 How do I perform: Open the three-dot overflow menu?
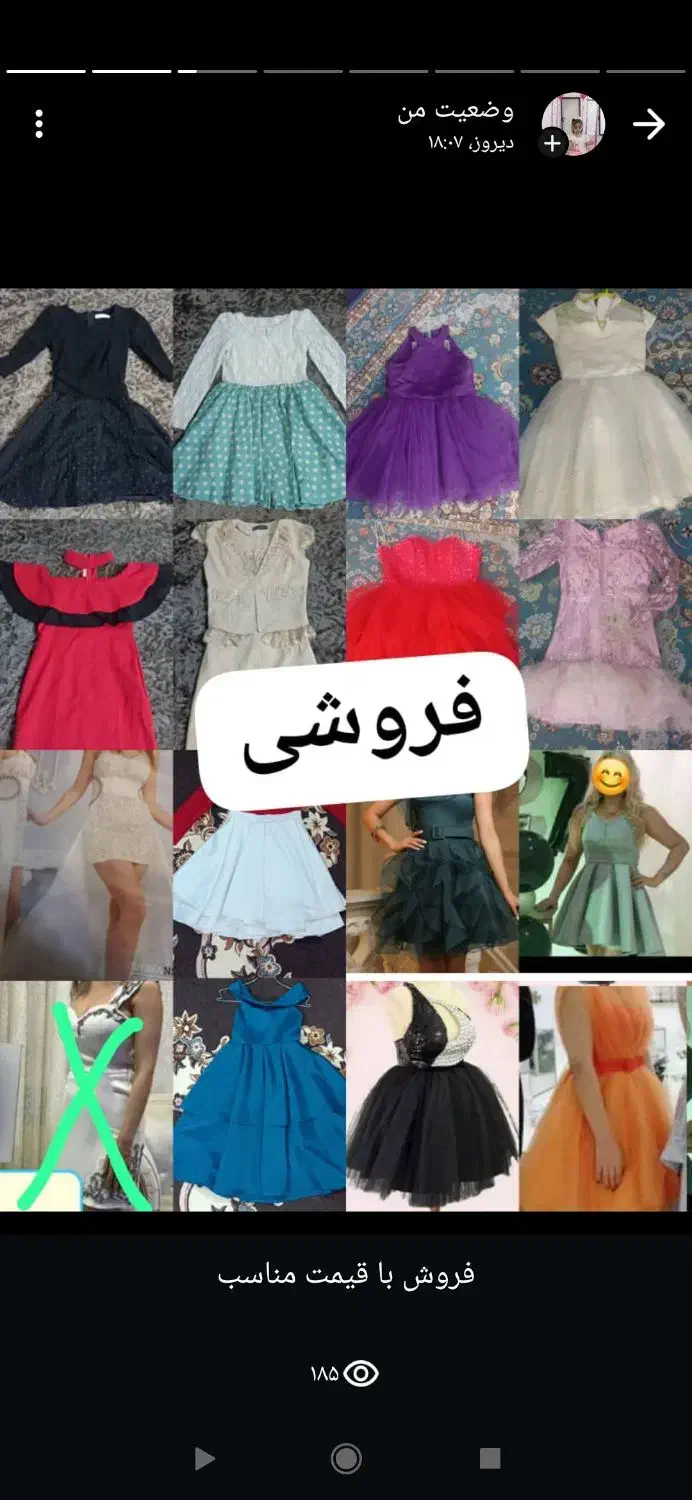39,124
